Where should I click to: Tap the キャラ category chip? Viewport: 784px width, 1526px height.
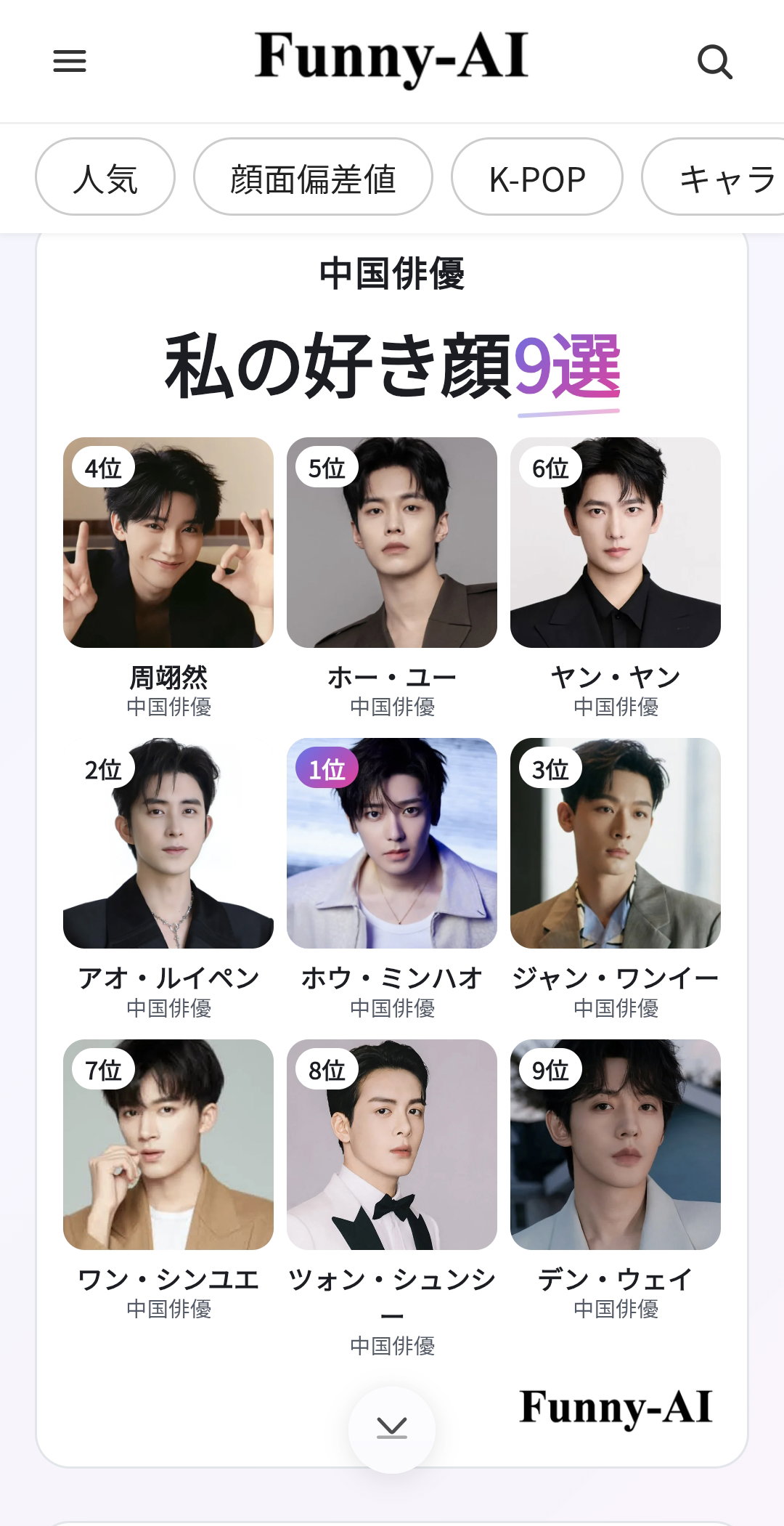pyautogui.click(x=713, y=177)
